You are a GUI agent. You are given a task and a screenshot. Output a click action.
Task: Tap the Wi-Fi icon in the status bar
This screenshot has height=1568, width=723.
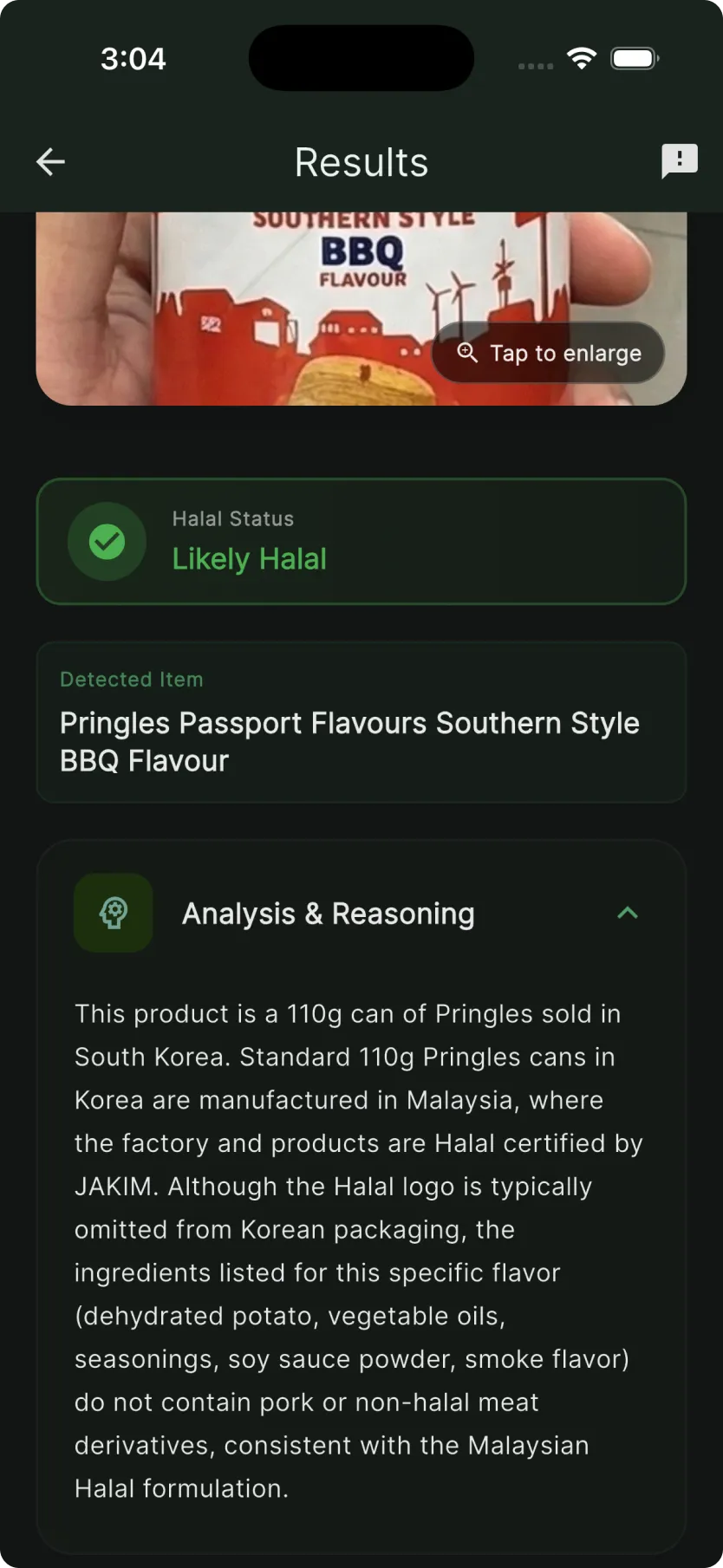(582, 57)
